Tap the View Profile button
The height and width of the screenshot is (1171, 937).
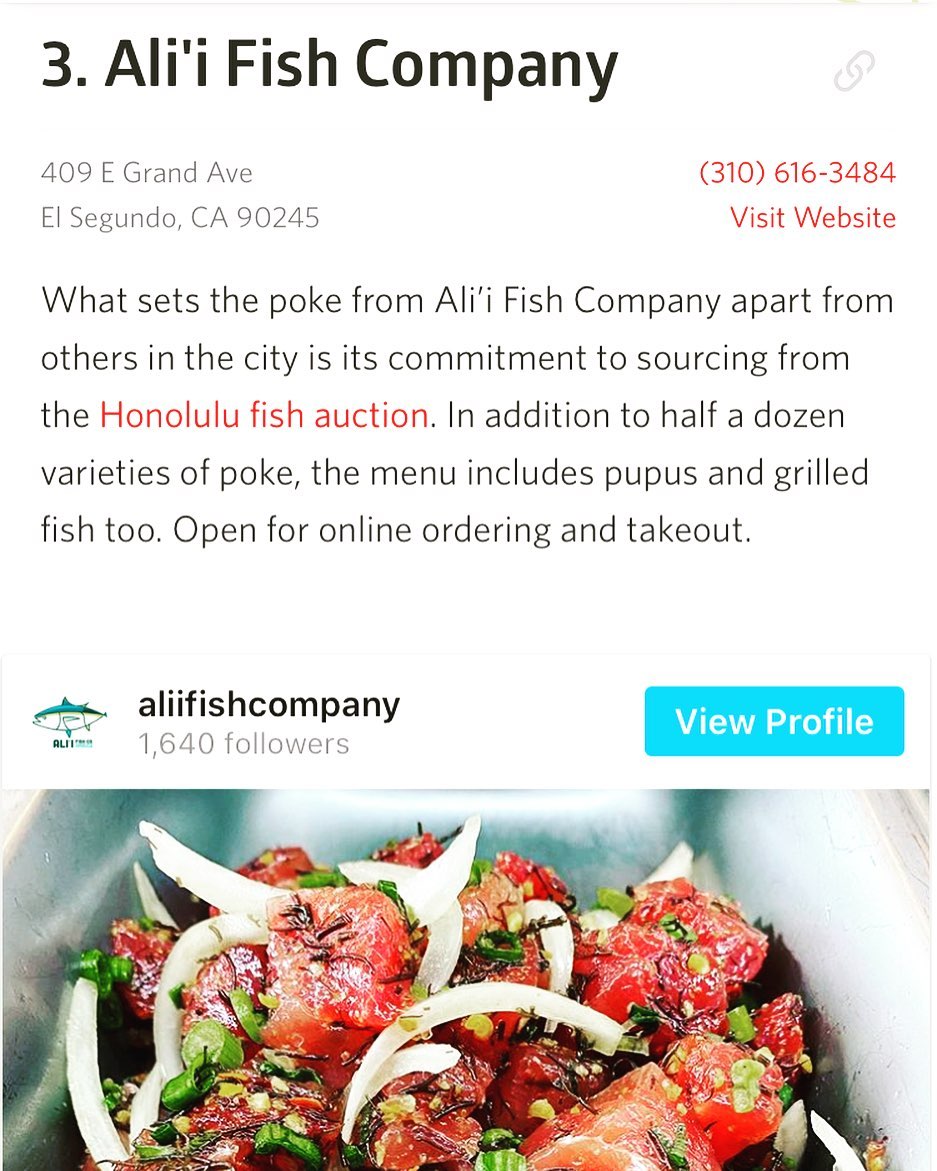(x=773, y=721)
